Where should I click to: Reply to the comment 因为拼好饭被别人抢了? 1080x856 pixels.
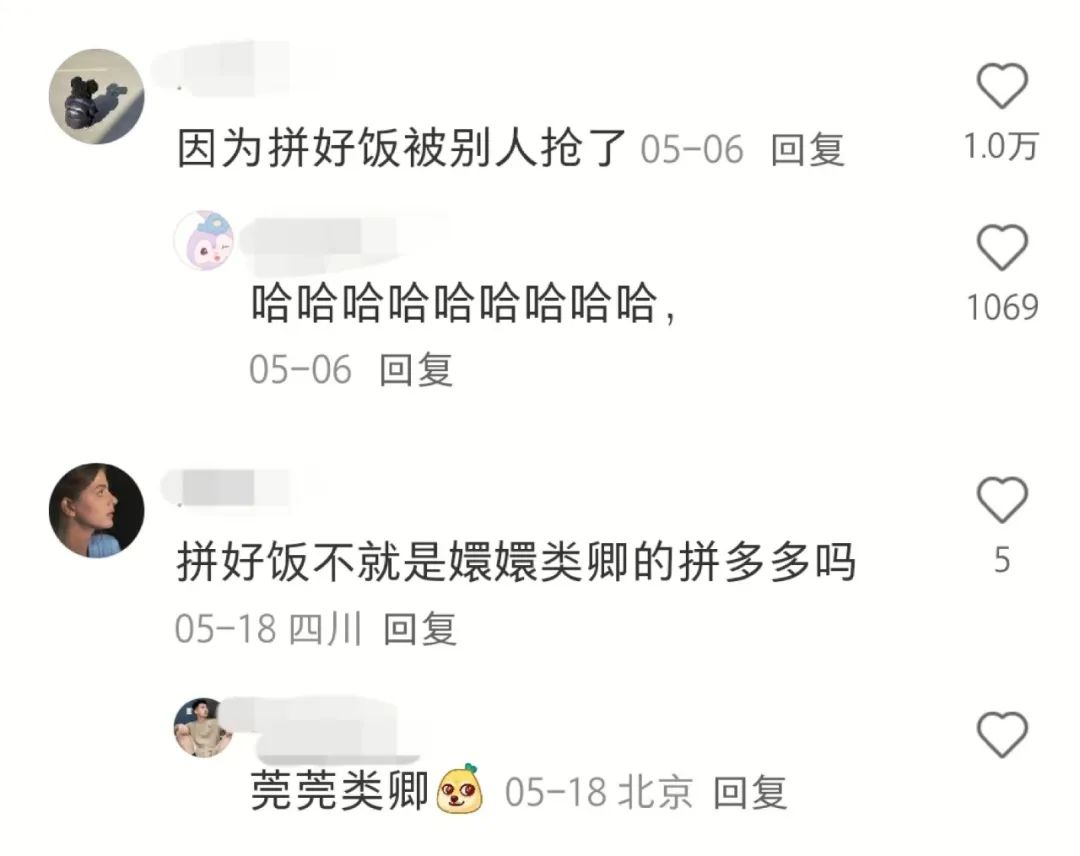[x=808, y=150]
